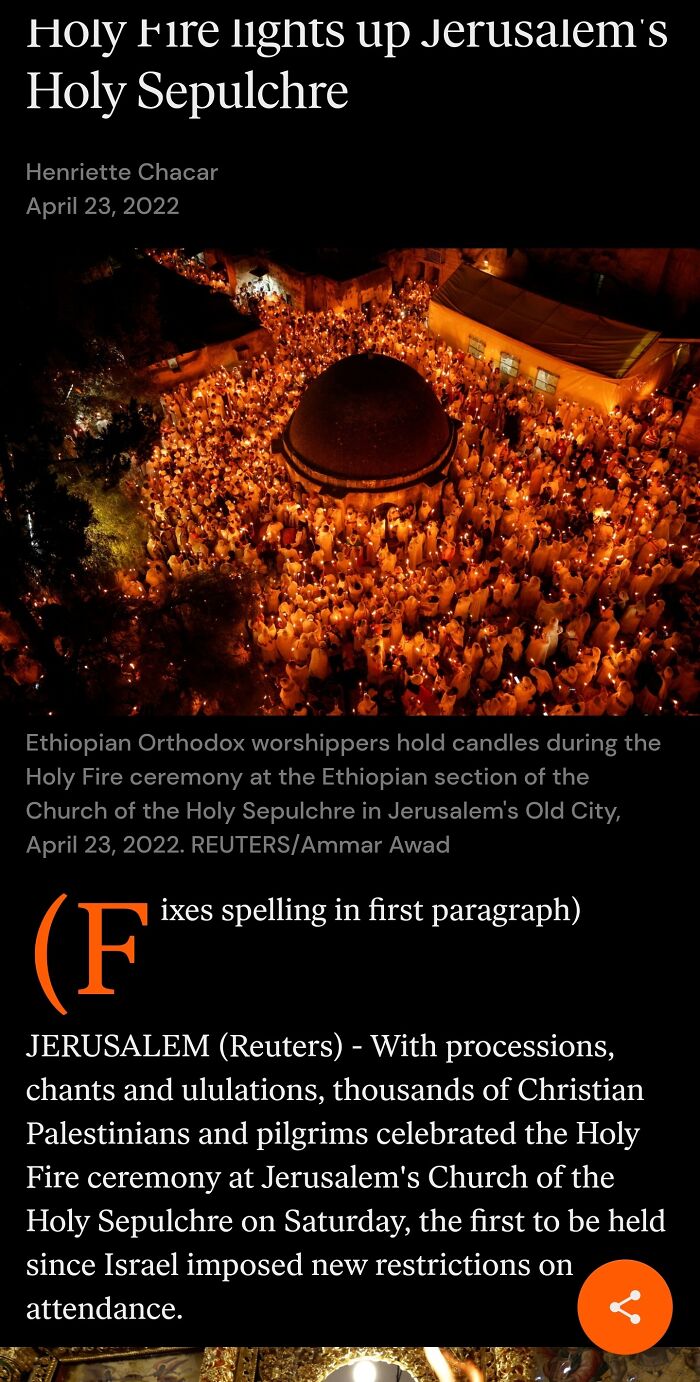The image size is (700, 1382).
Task: Share this article with the orange button
Action: point(625,1307)
